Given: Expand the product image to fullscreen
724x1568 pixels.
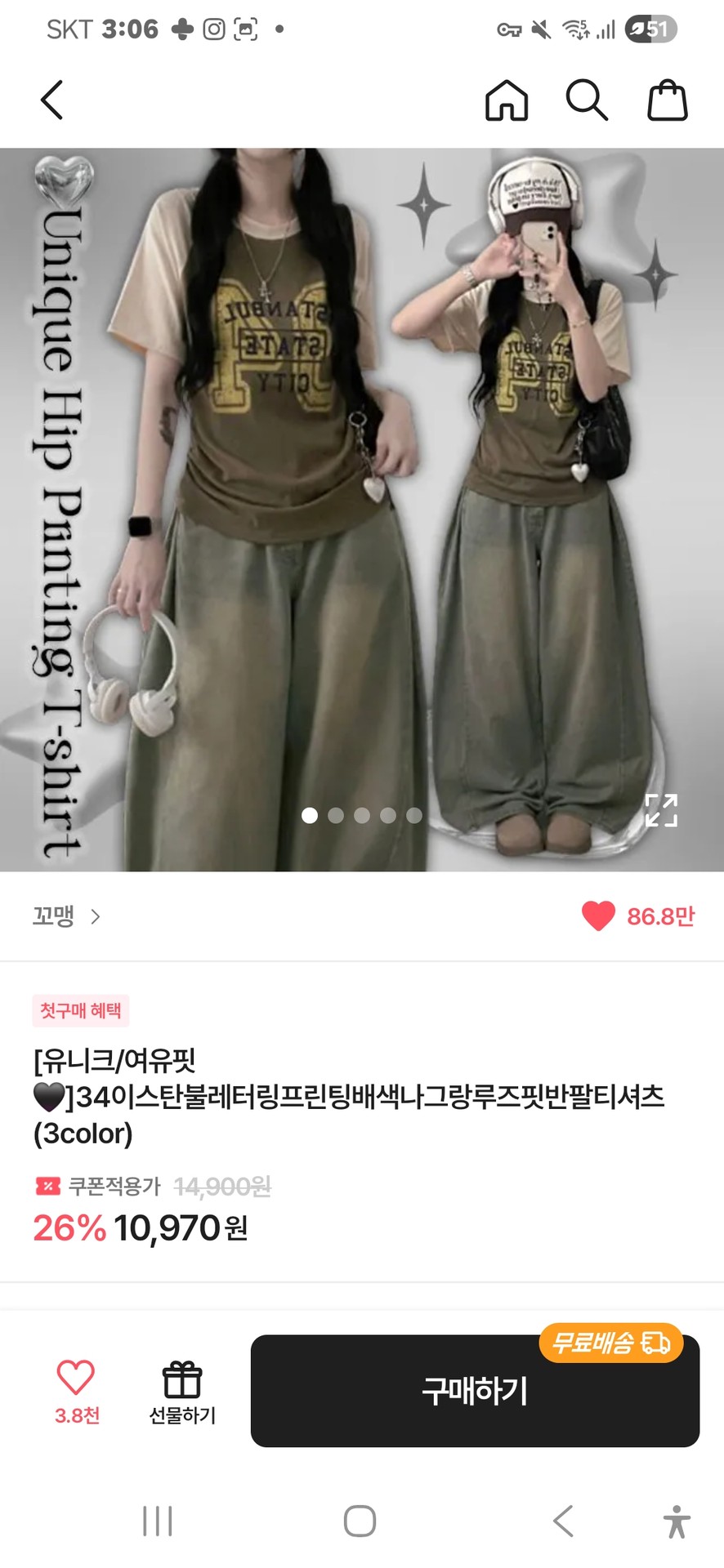Looking at the screenshot, I should pos(661,810).
